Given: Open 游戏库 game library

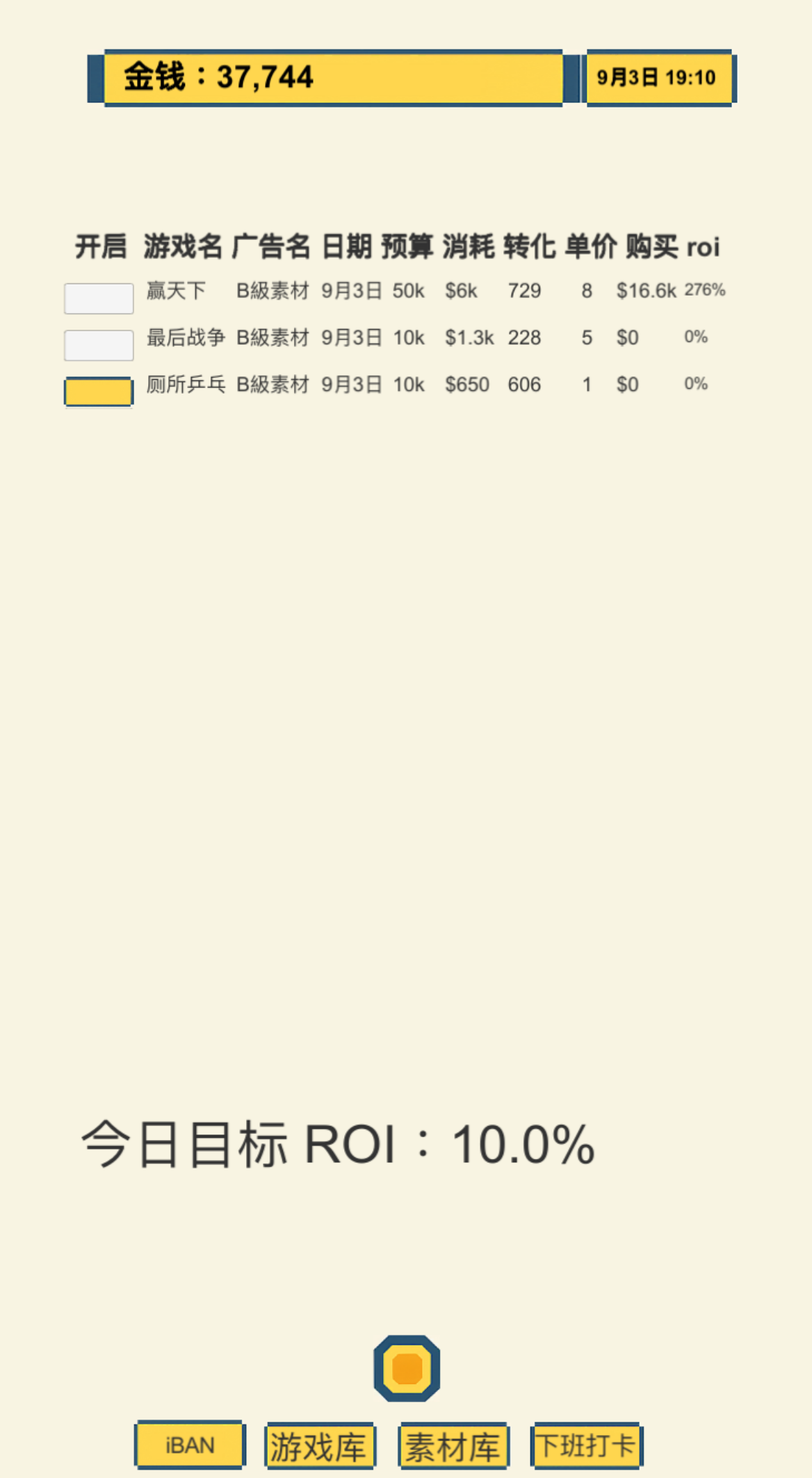Looking at the screenshot, I should (x=320, y=1446).
